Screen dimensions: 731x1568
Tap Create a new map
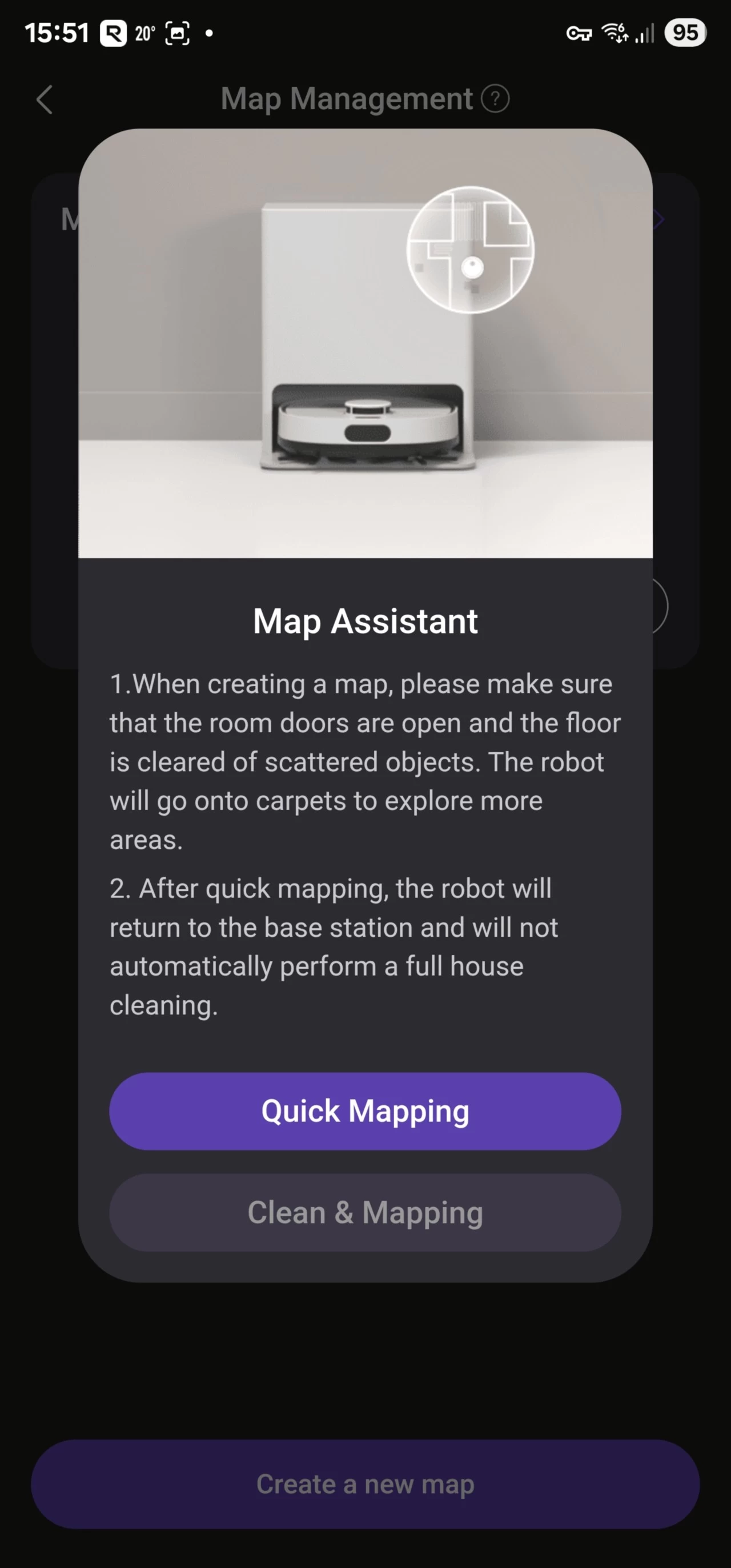365,1484
